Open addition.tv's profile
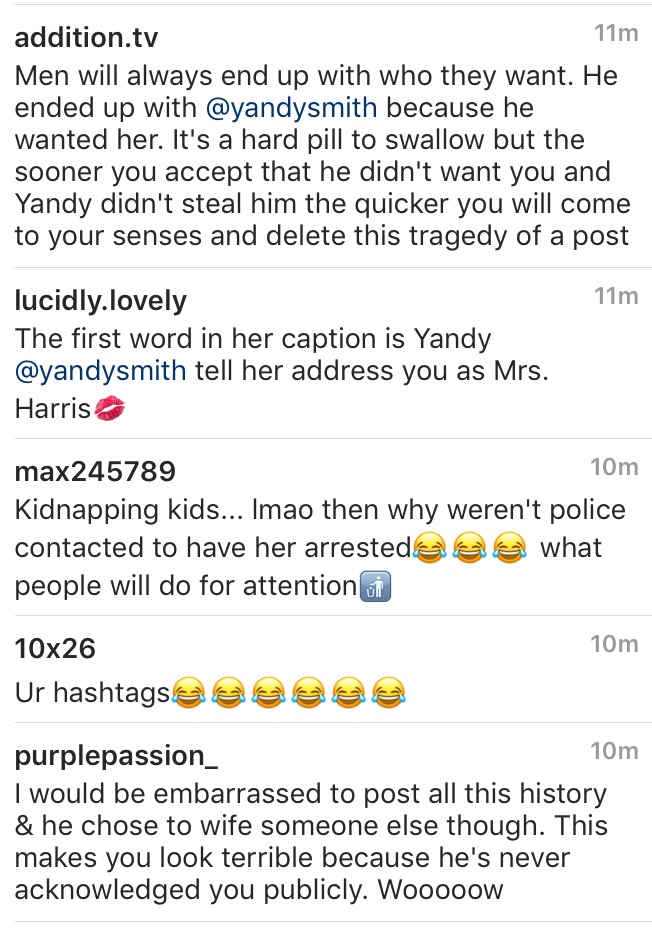Image resolution: width=652 pixels, height=934 pixels. coord(86,38)
